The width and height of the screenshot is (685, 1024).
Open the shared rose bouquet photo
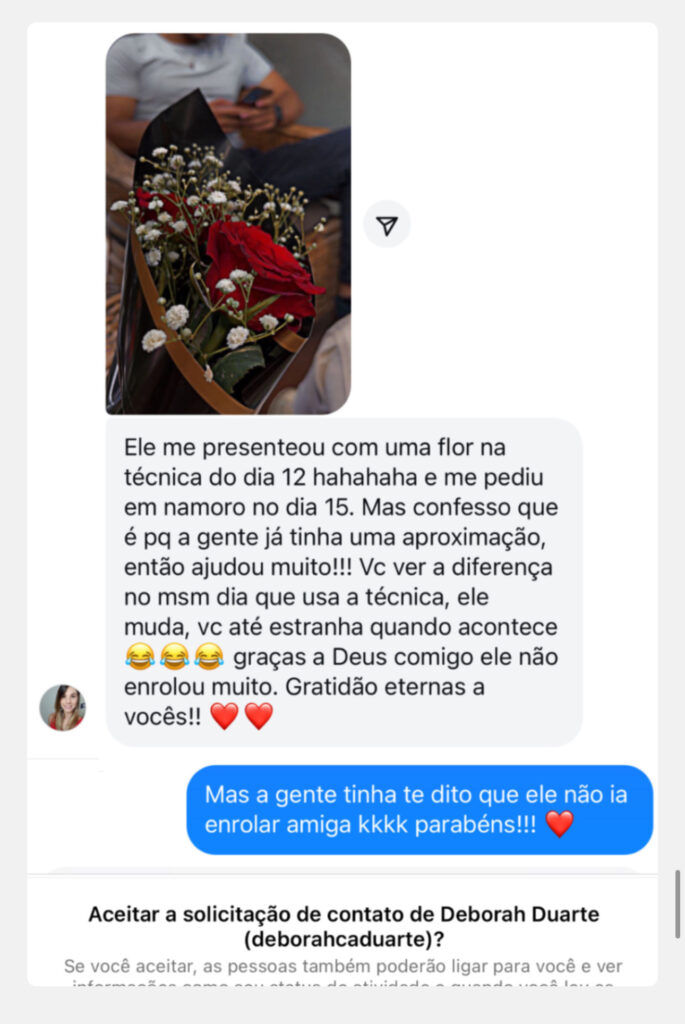click(x=228, y=224)
